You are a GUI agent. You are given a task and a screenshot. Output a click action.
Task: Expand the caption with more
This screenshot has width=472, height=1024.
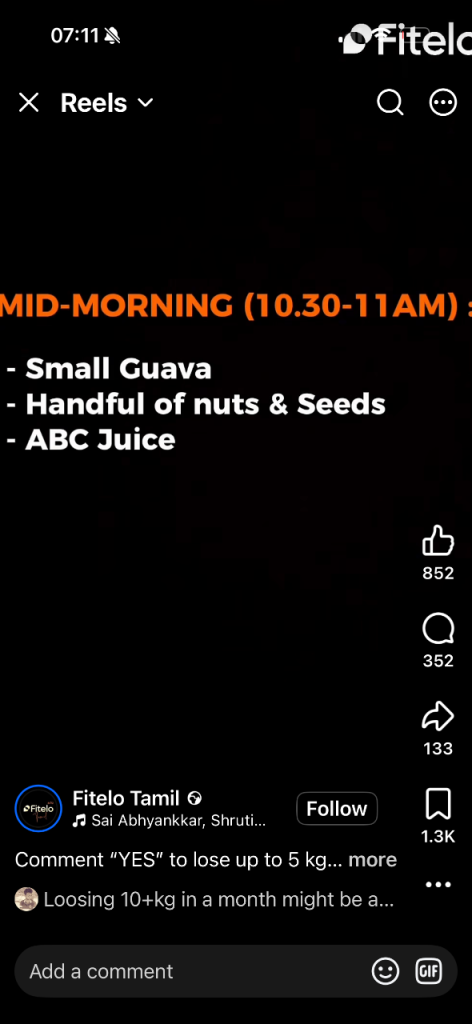click(372, 859)
